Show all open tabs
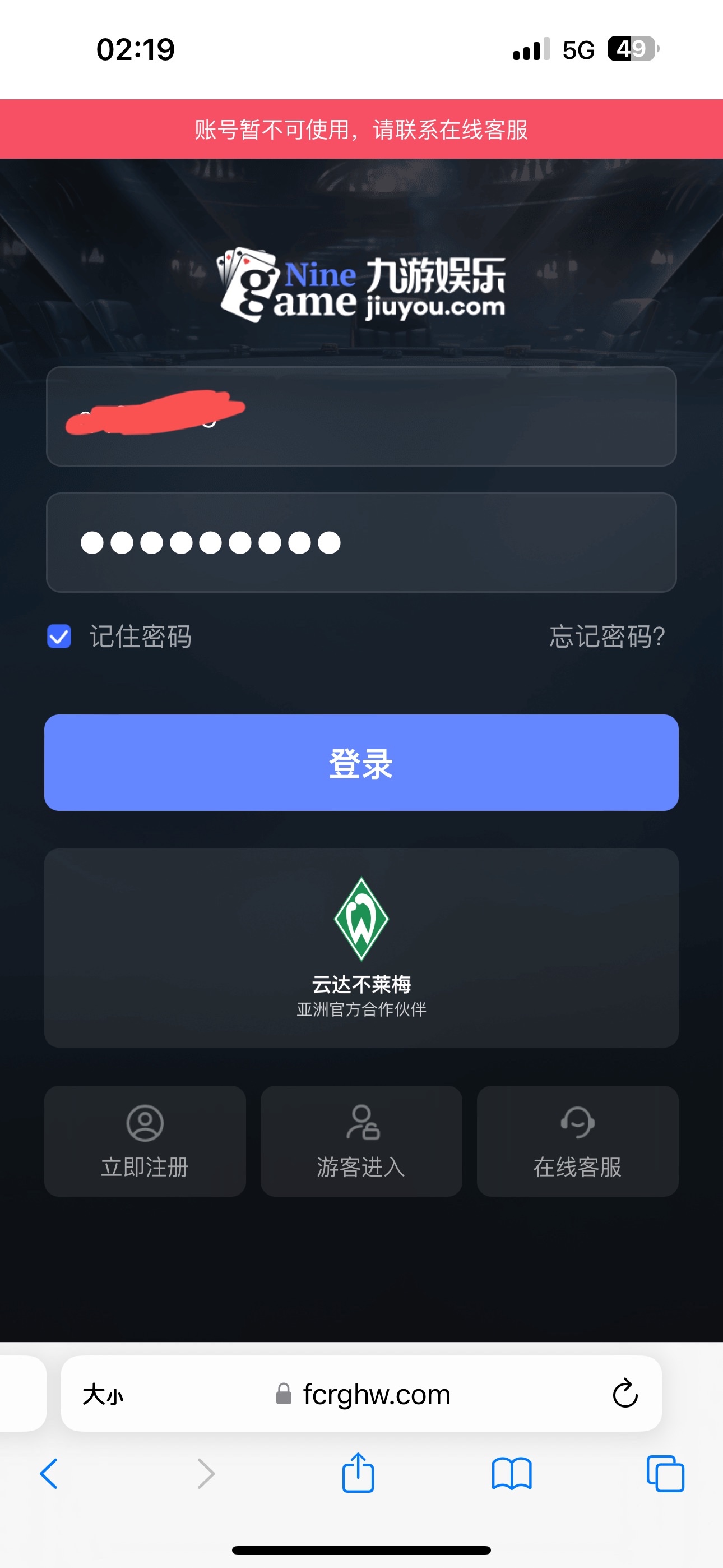723x1568 pixels. [x=665, y=1474]
